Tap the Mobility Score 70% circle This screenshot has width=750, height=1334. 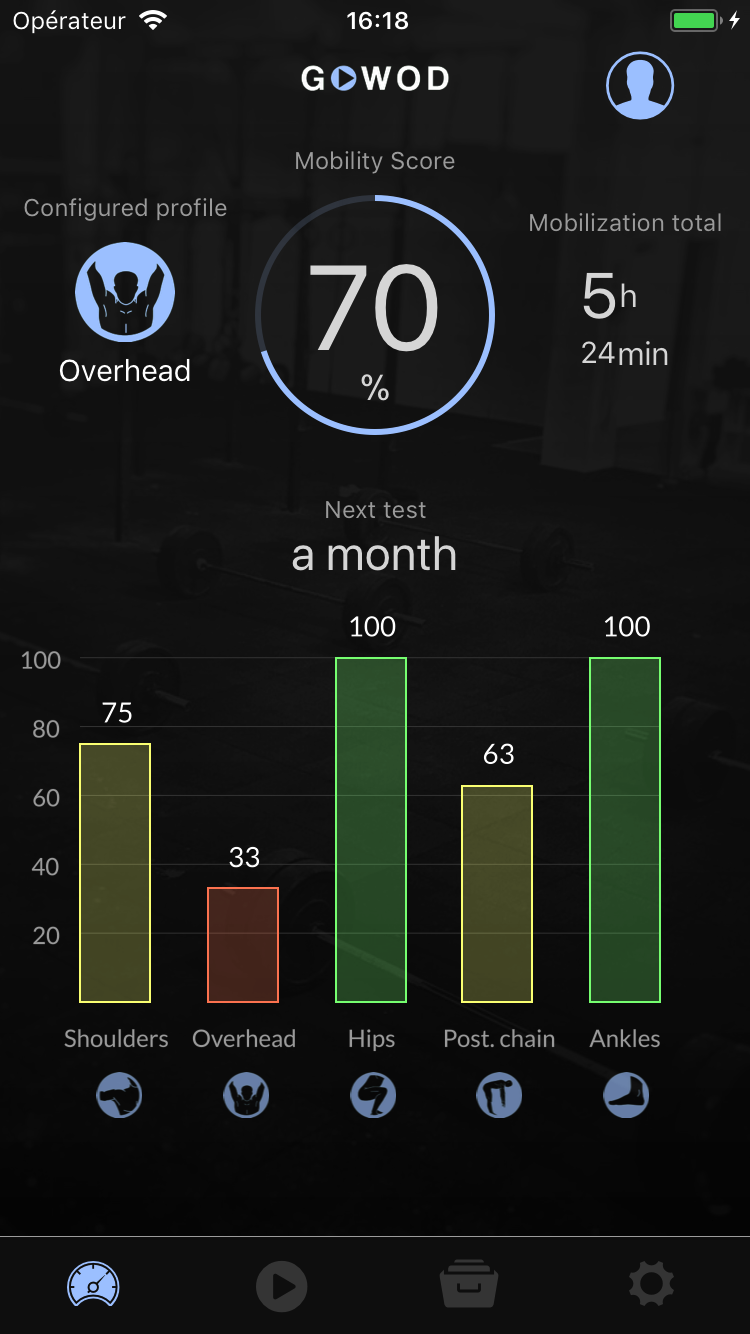point(375,314)
